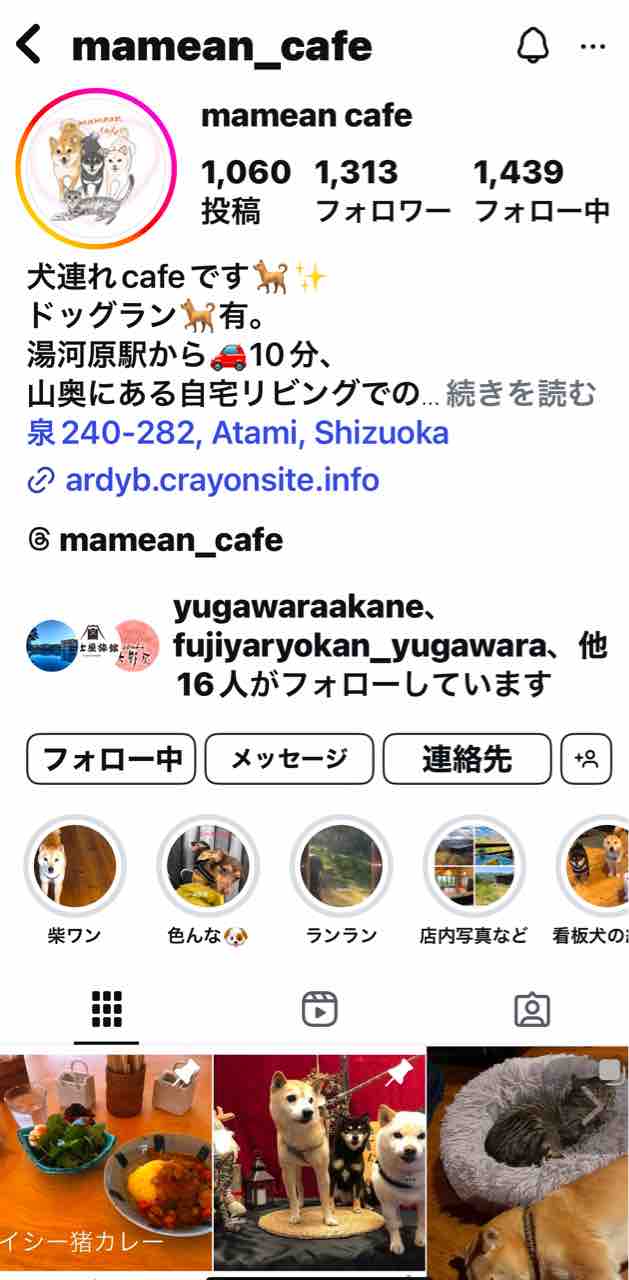View the 1,313 フォロワー followers list
629x1280 pixels.
(x=382, y=190)
